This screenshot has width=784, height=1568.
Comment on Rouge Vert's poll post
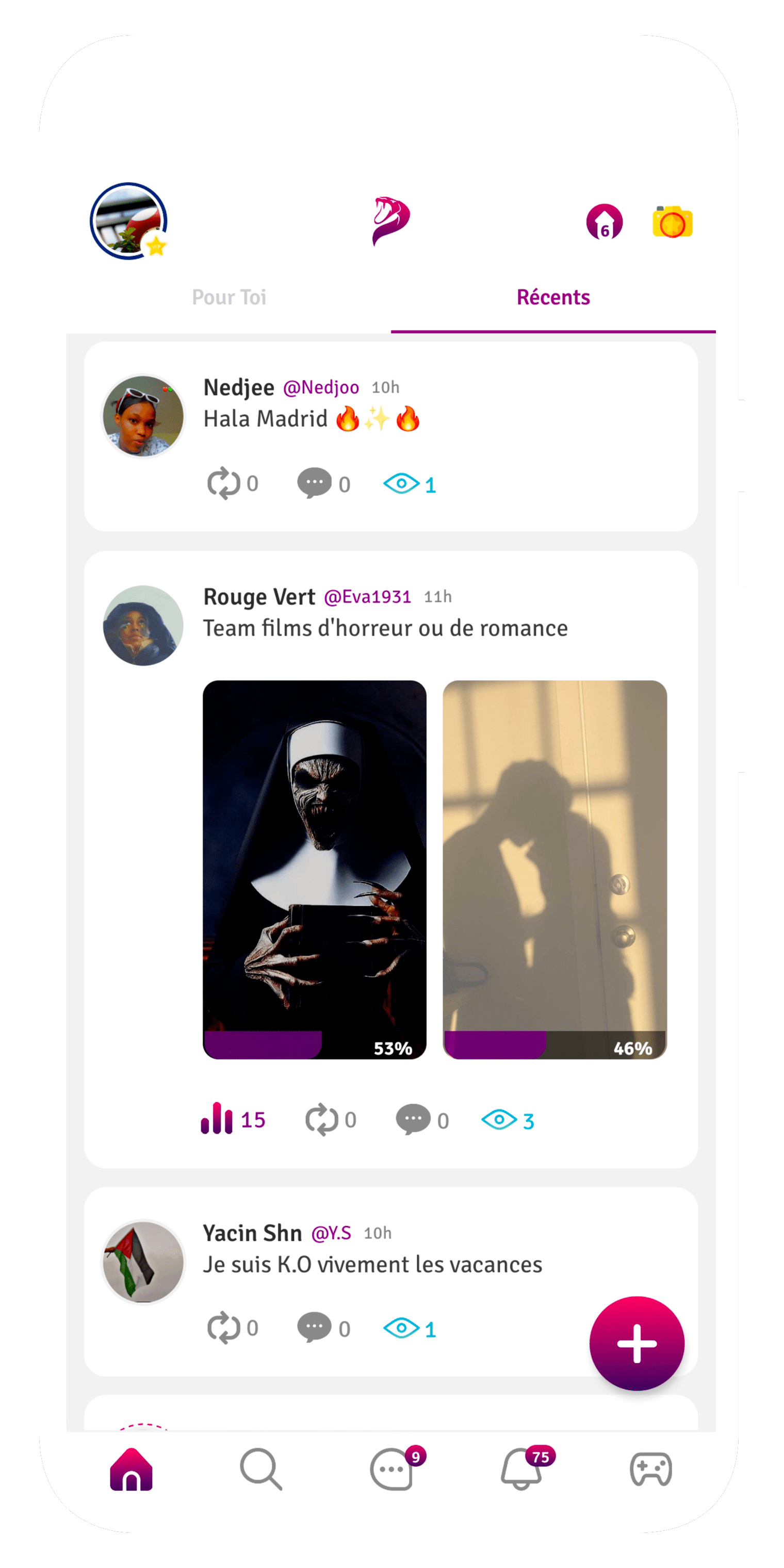pyautogui.click(x=413, y=1119)
